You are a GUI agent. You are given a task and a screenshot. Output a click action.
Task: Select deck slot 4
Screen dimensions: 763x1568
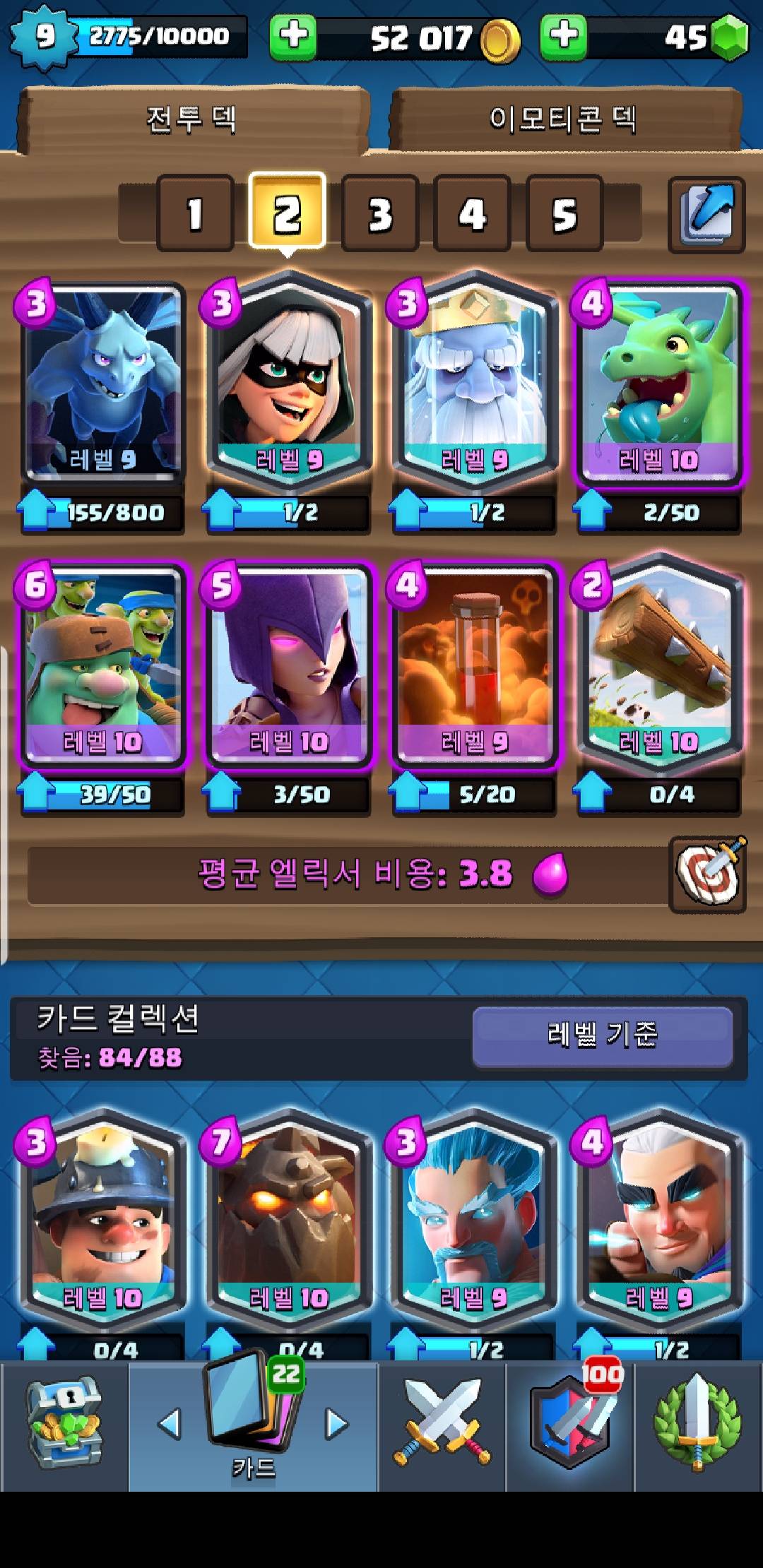tap(472, 213)
